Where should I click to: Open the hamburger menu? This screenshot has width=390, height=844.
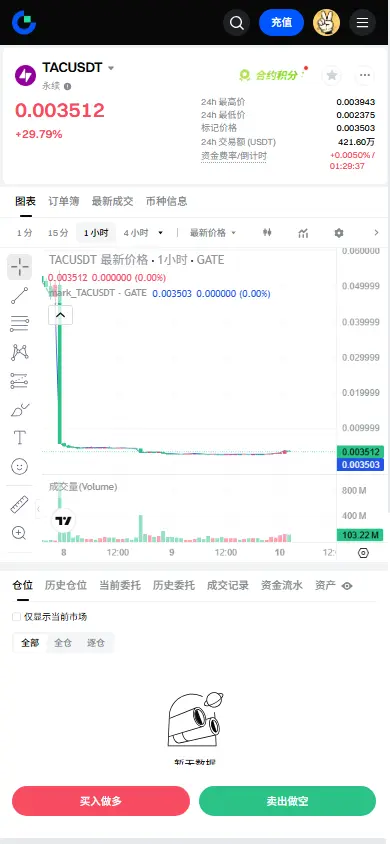363,23
